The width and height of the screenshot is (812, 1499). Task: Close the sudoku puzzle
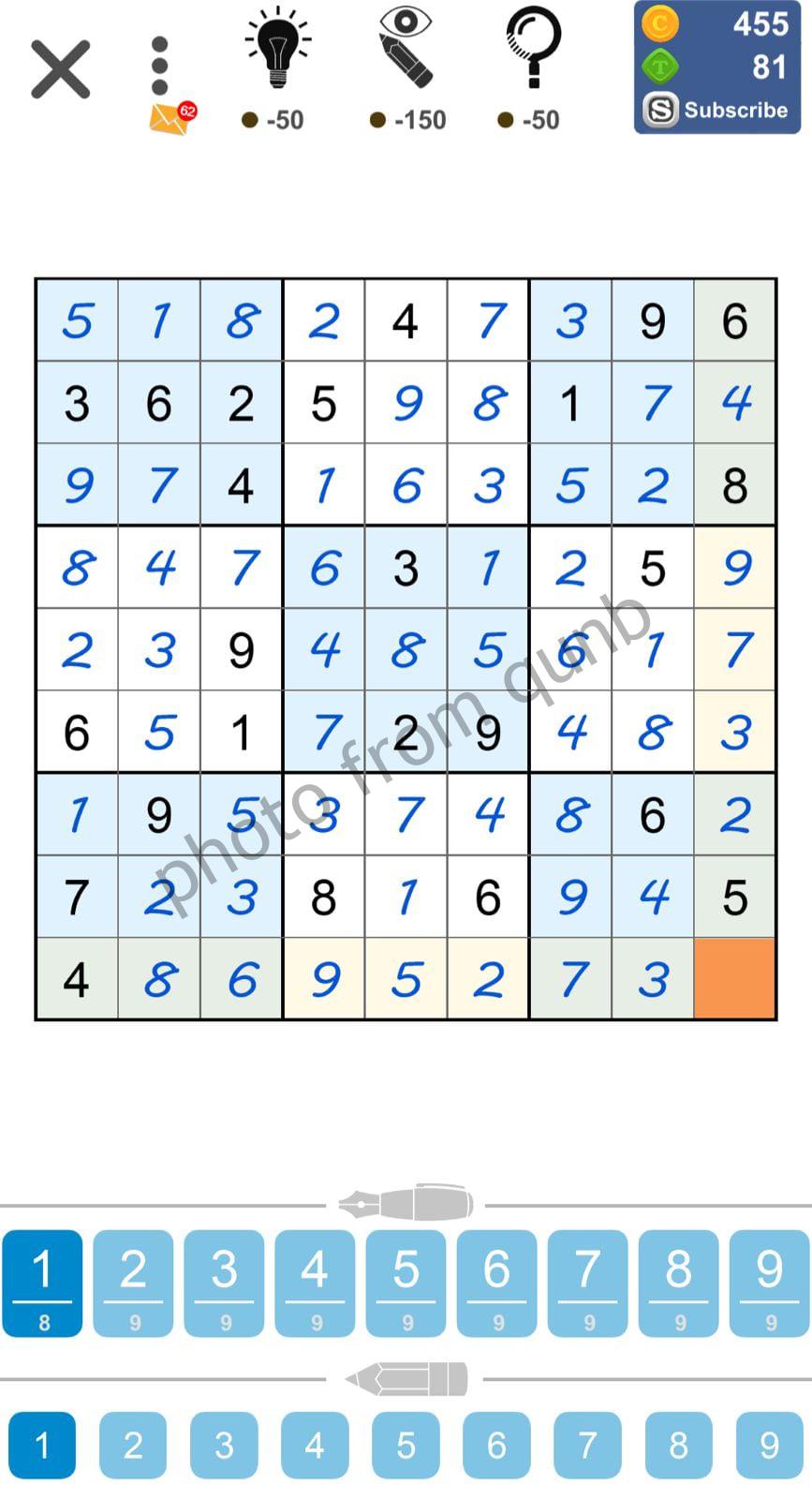[61, 69]
